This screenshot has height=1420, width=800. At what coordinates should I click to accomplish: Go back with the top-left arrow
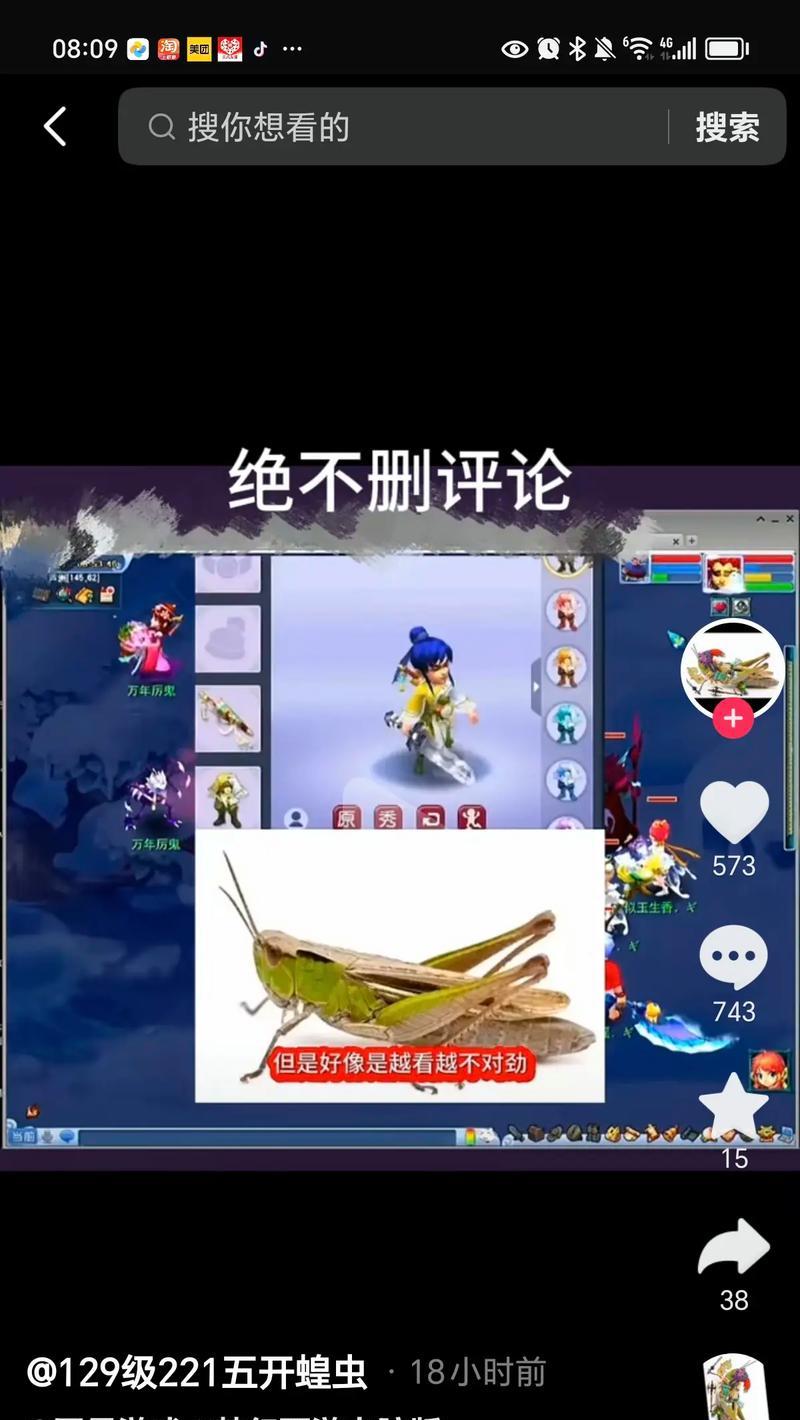click(x=55, y=127)
